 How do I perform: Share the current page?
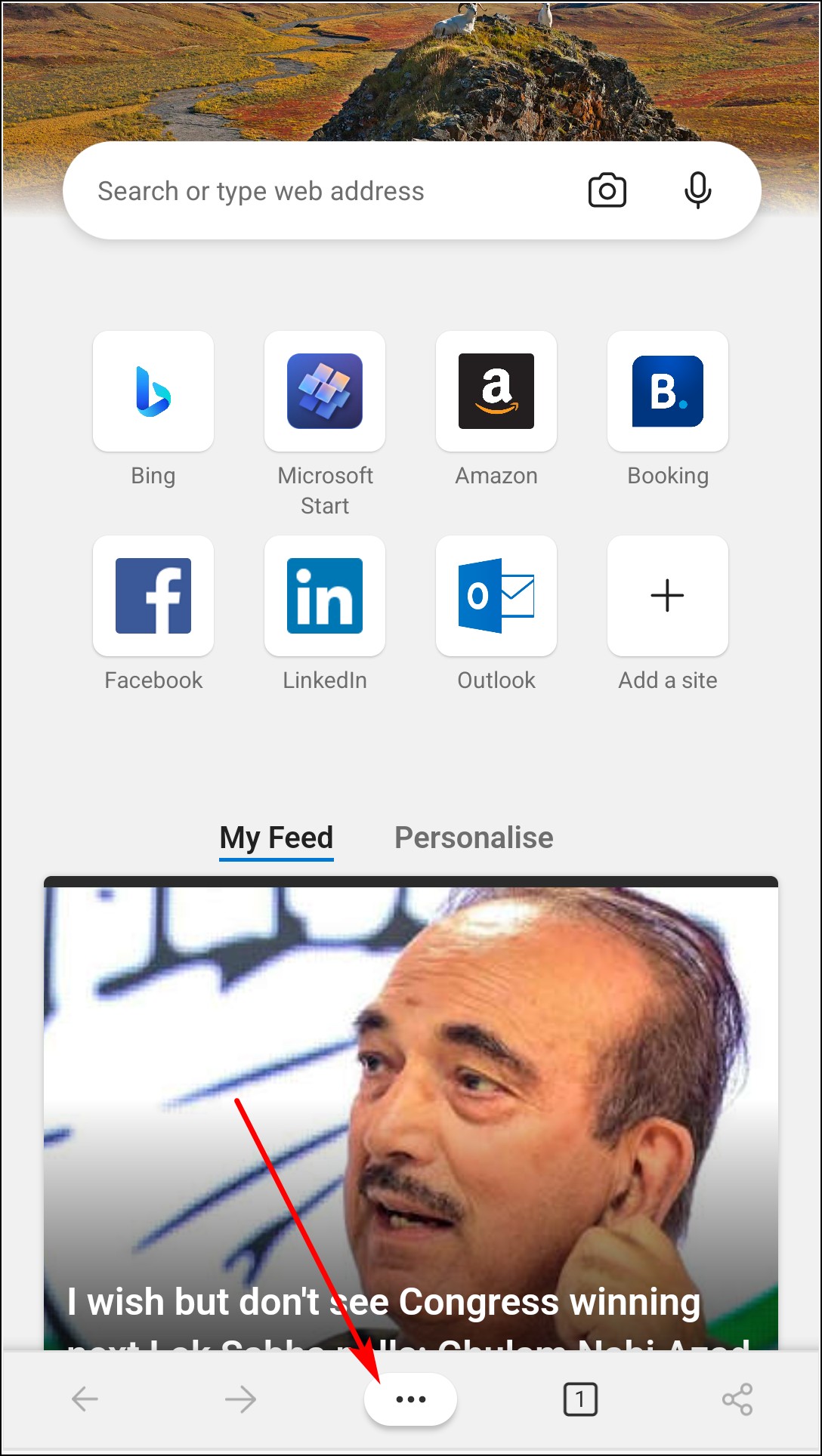(737, 1399)
